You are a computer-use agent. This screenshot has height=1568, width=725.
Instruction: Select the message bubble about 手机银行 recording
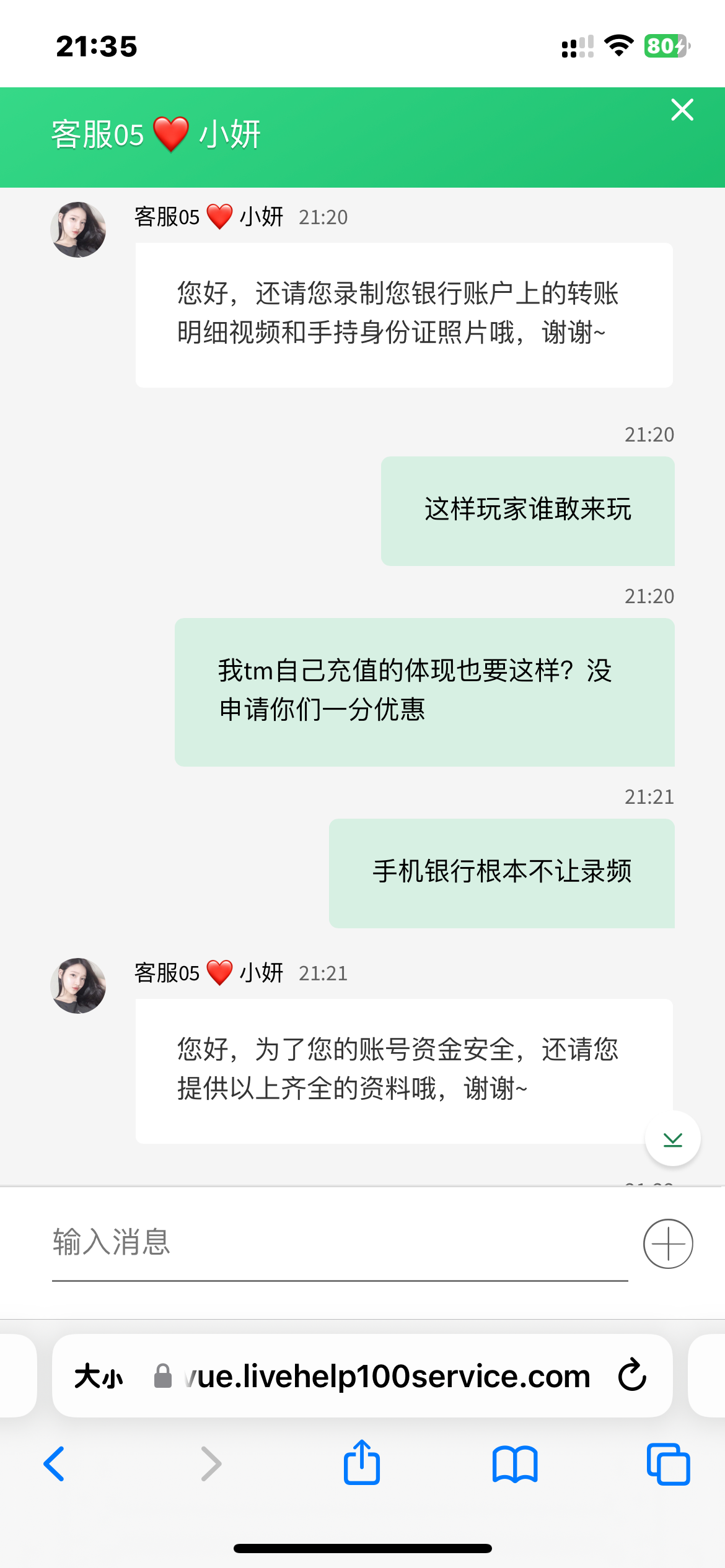[501, 873]
